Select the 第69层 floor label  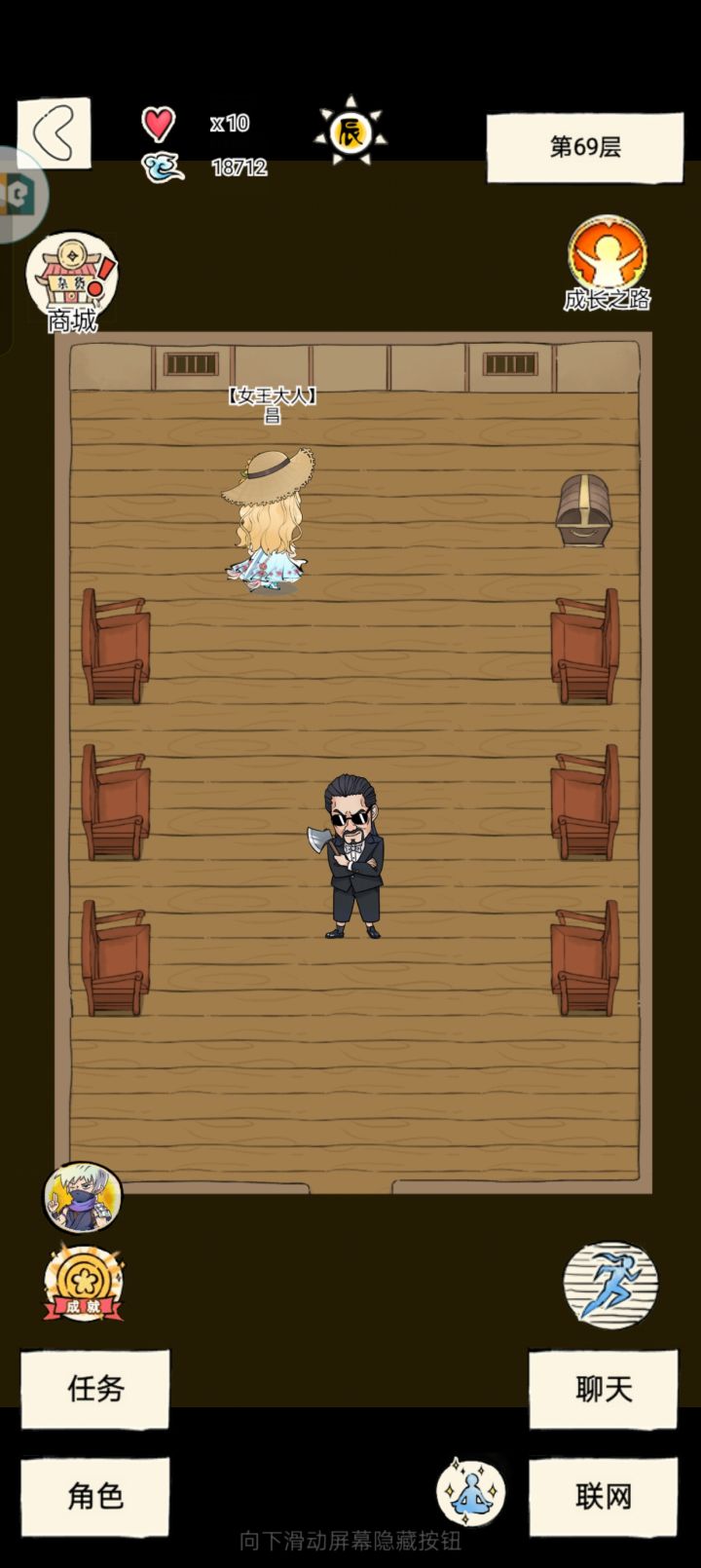click(585, 146)
